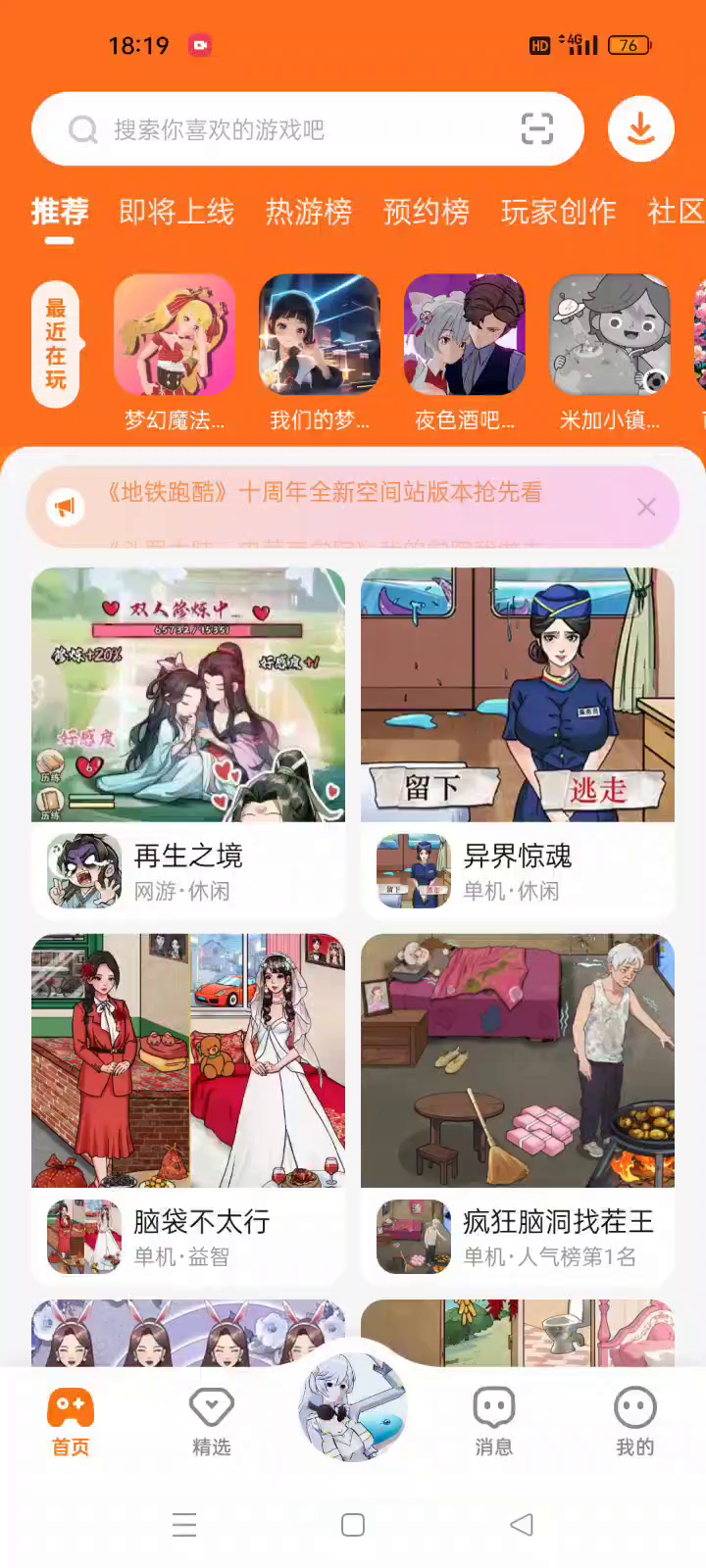
Task: Go to the 玩家创作 tab
Action: pos(558,212)
